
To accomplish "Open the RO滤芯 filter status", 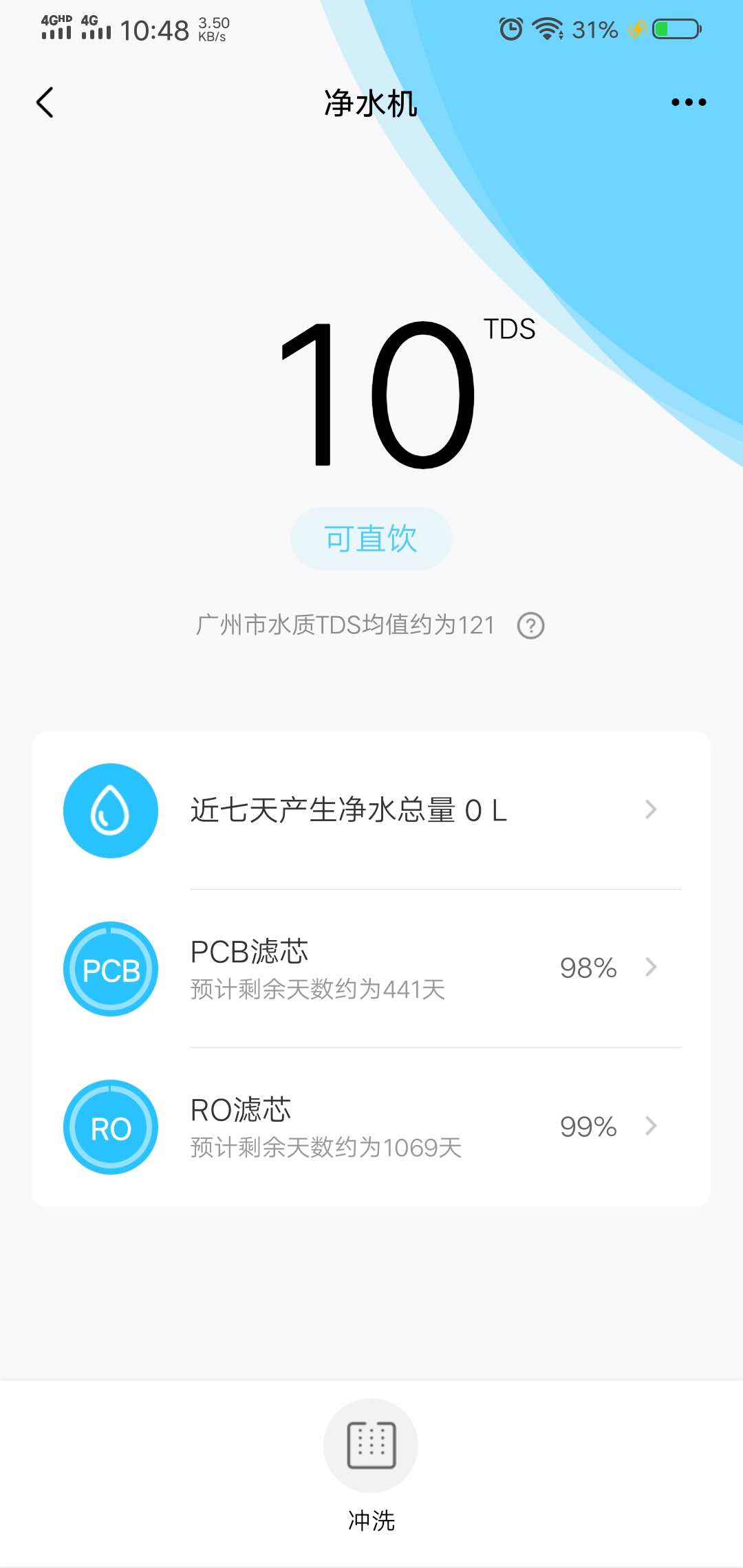I will click(x=371, y=1126).
